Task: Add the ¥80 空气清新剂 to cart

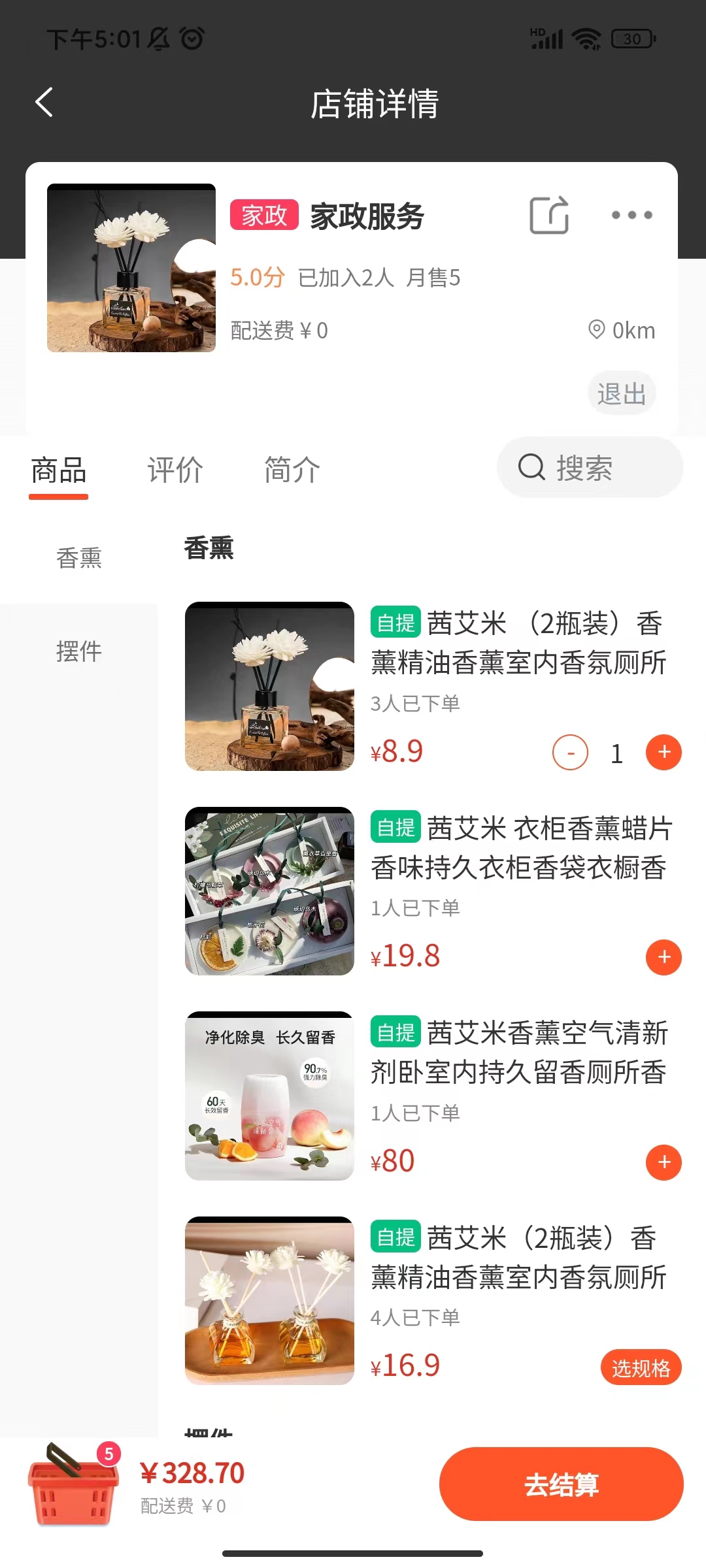Action: (x=664, y=1162)
